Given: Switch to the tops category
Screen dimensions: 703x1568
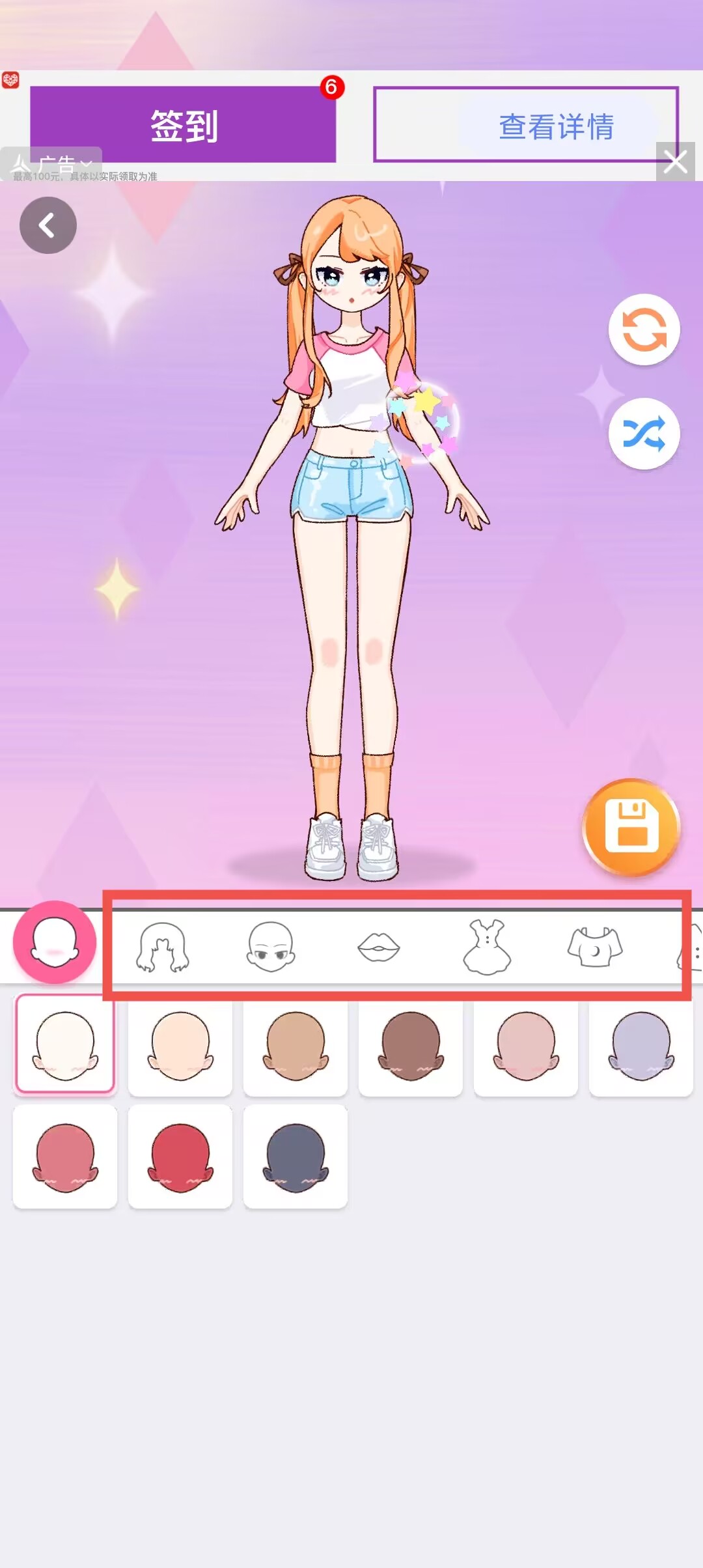Looking at the screenshot, I should click(595, 947).
